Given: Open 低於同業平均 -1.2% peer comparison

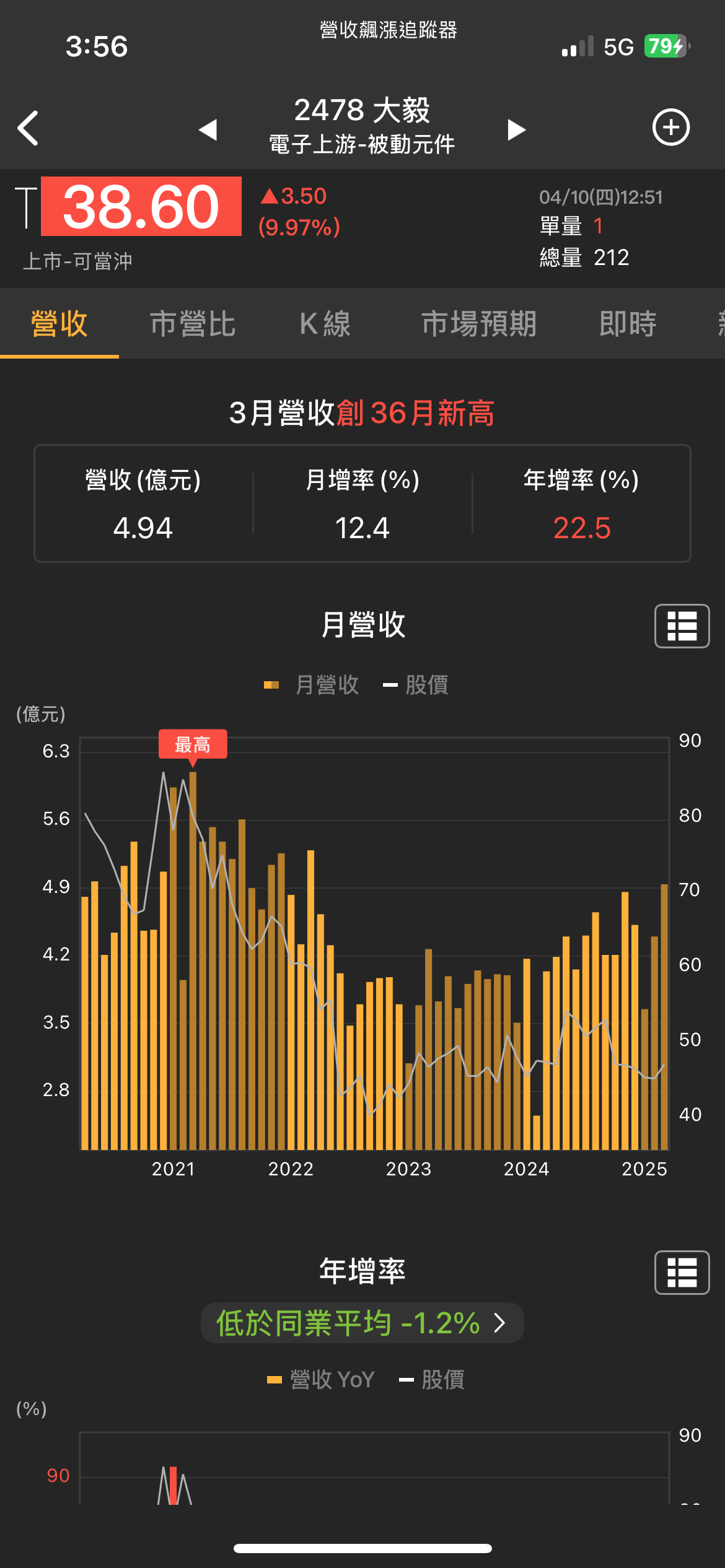Looking at the screenshot, I should [362, 1323].
